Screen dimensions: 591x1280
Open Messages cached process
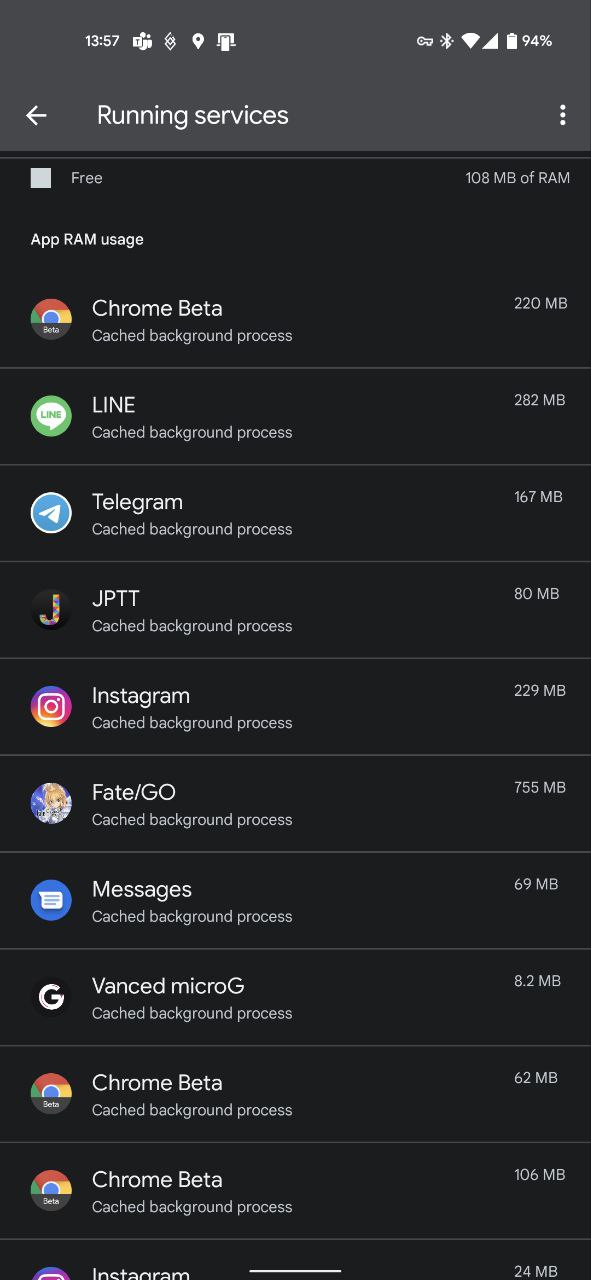click(295, 901)
